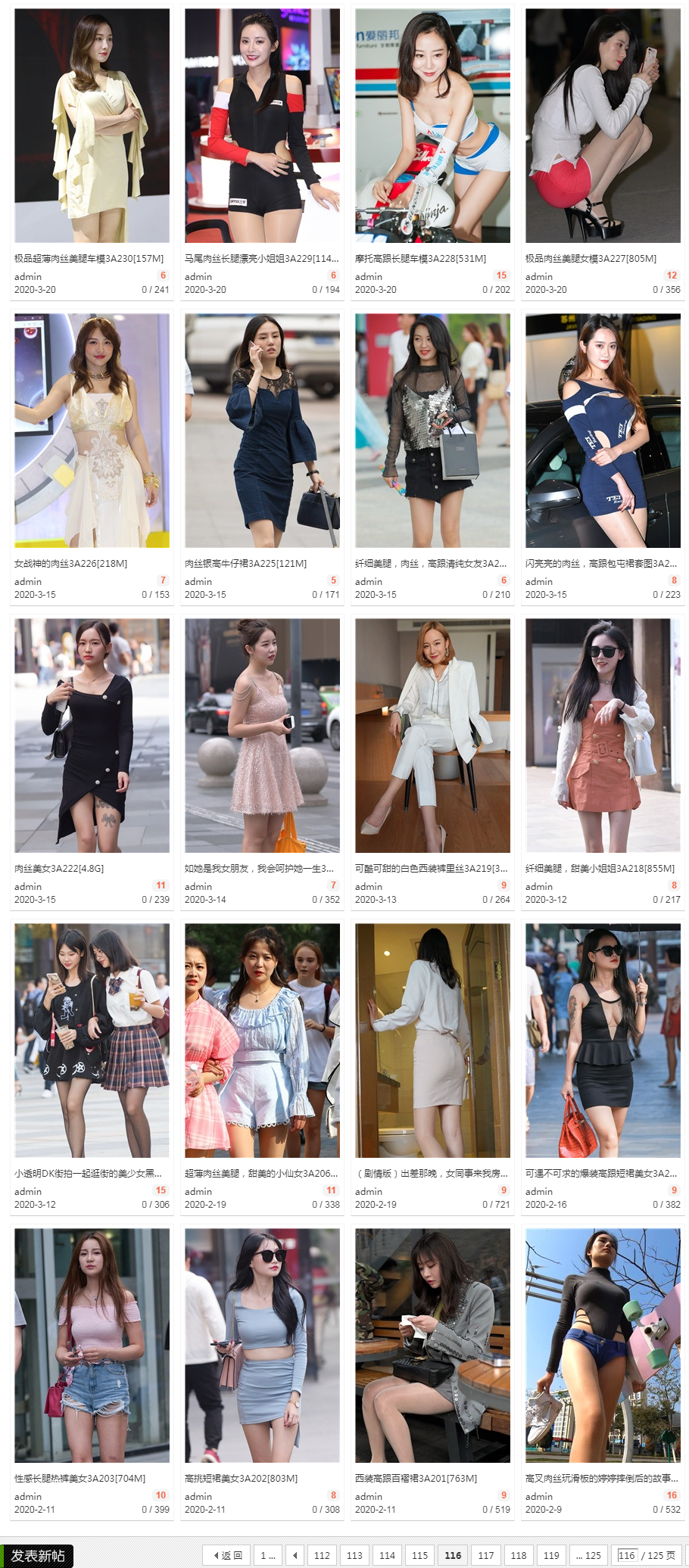Screen dimensions: 689x1568
Task: Open thread 纤细美腿，甜美小姐姐3A218[855M]
Action: click(600, 869)
